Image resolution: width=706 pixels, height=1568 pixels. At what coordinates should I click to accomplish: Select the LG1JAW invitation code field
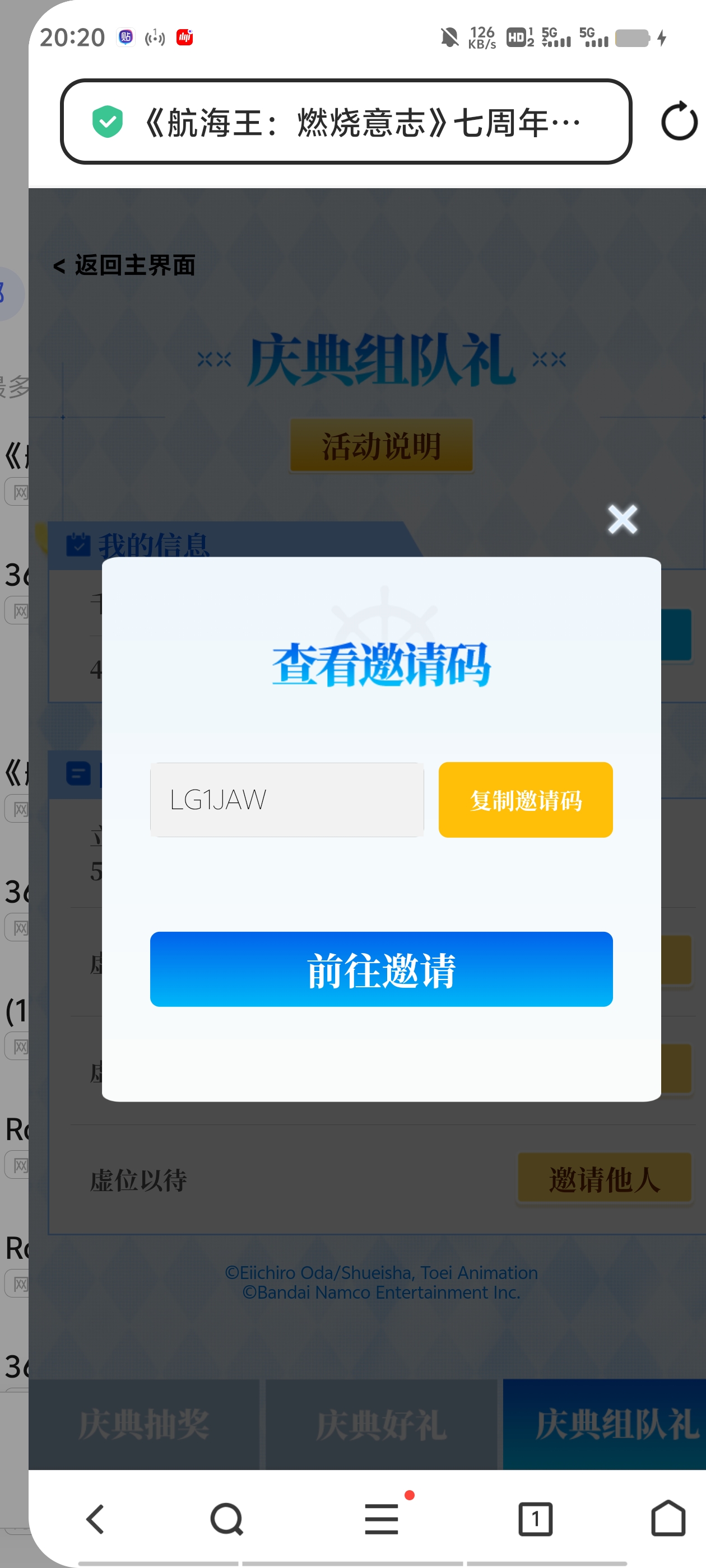(x=286, y=799)
